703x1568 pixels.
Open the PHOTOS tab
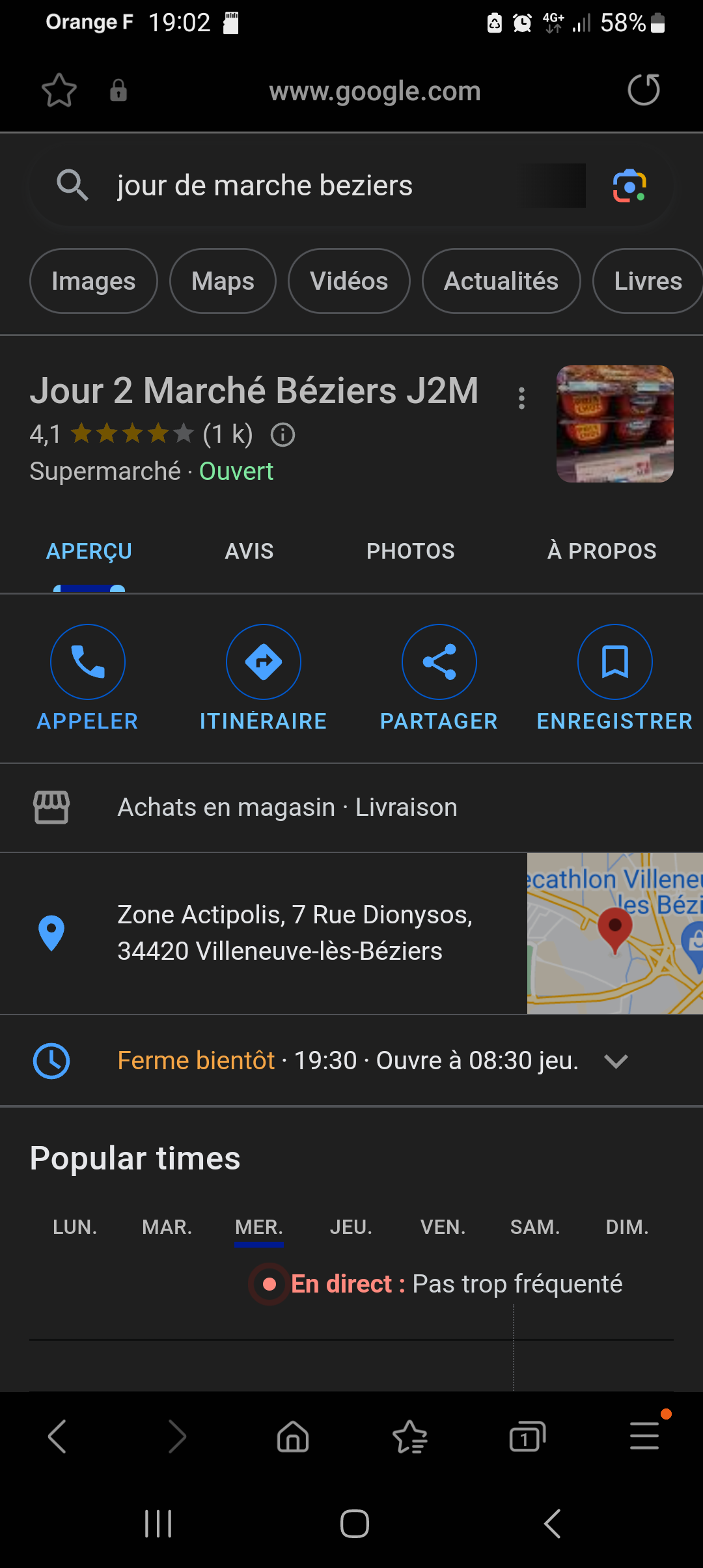point(410,552)
